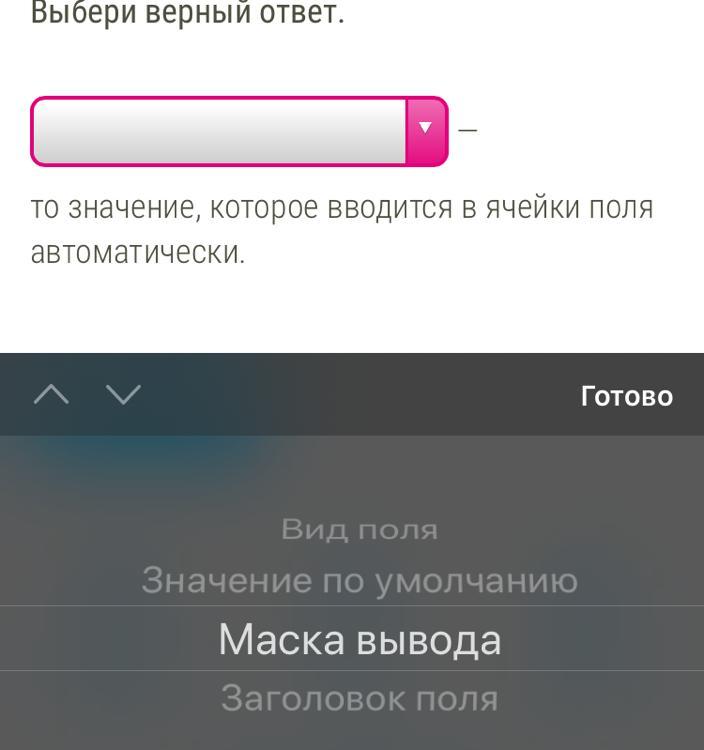This screenshot has height=750, width=704.
Task: Pick Заголовок поля from the list
Action: 359,698
